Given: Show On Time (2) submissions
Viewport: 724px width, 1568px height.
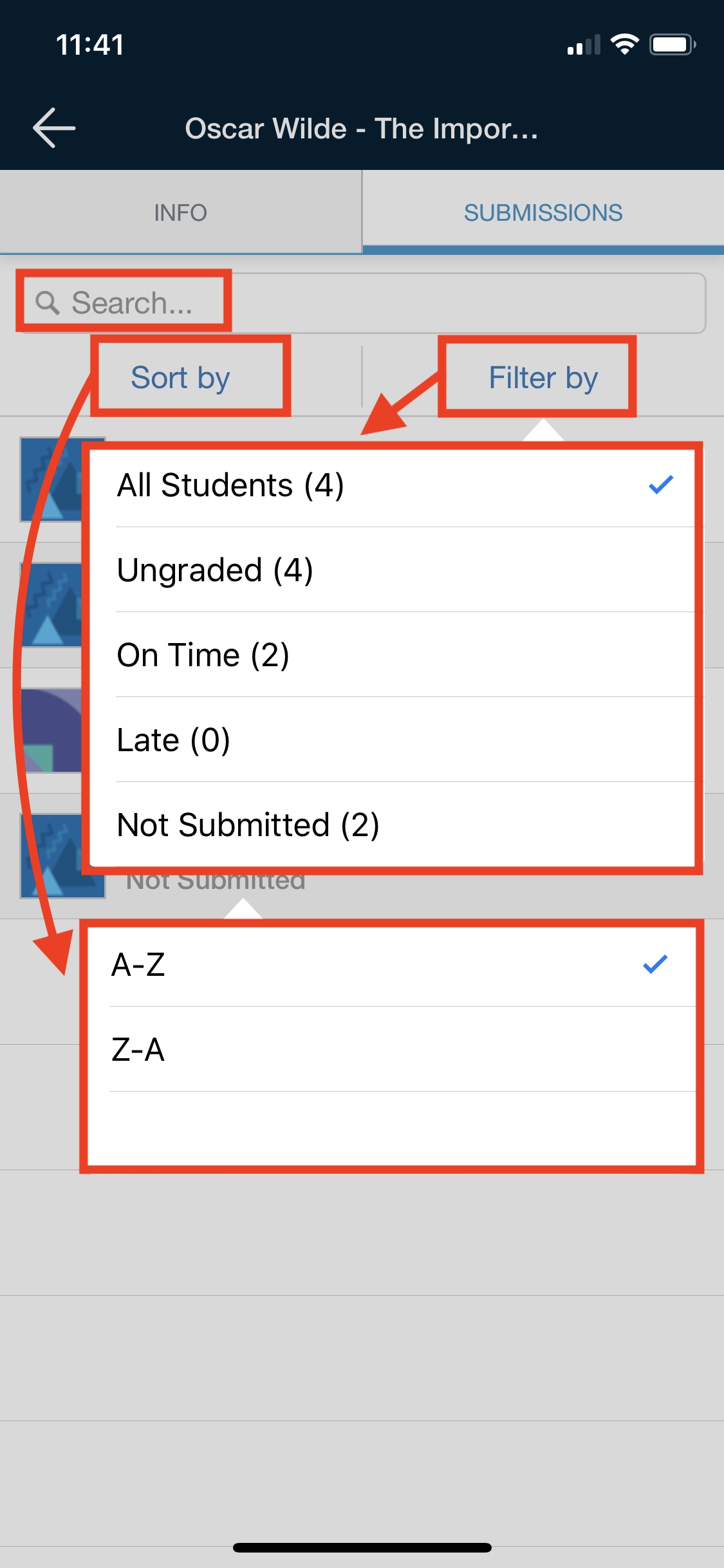Looking at the screenshot, I should point(393,655).
